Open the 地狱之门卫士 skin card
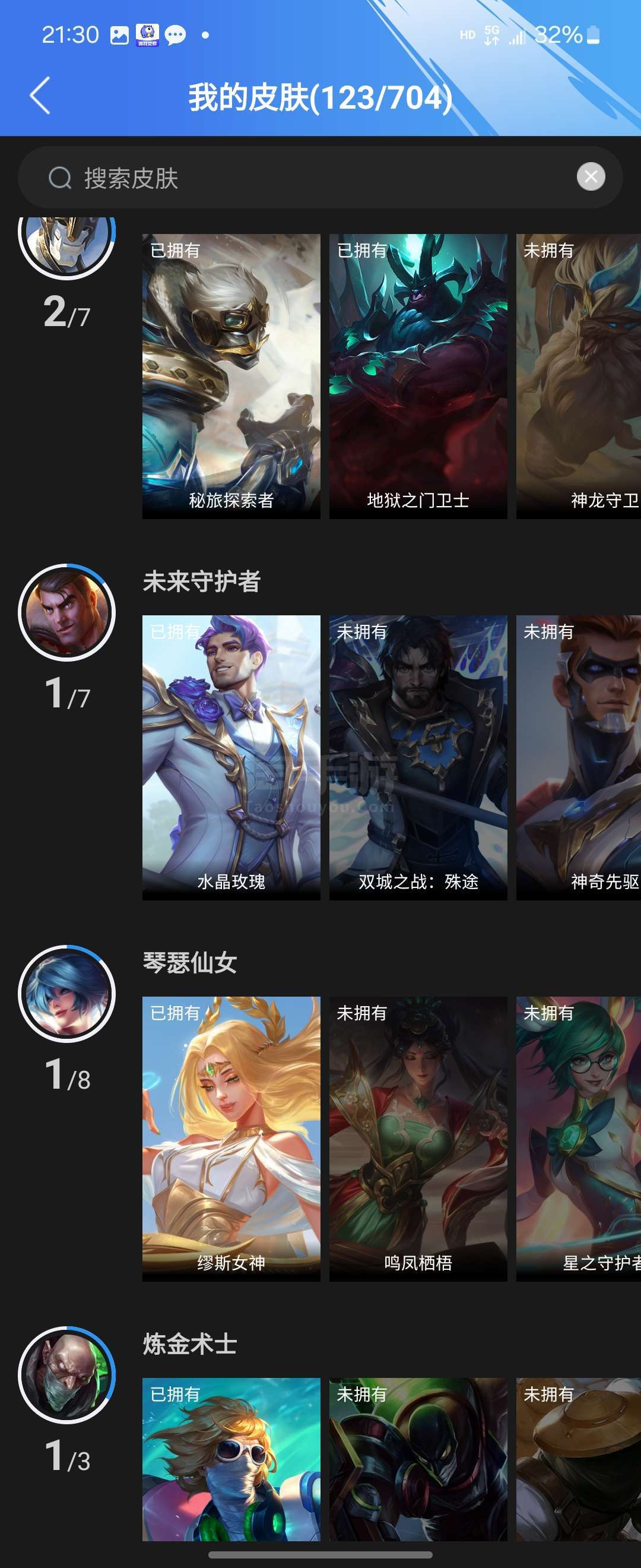The width and height of the screenshot is (641, 1568). click(418, 376)
